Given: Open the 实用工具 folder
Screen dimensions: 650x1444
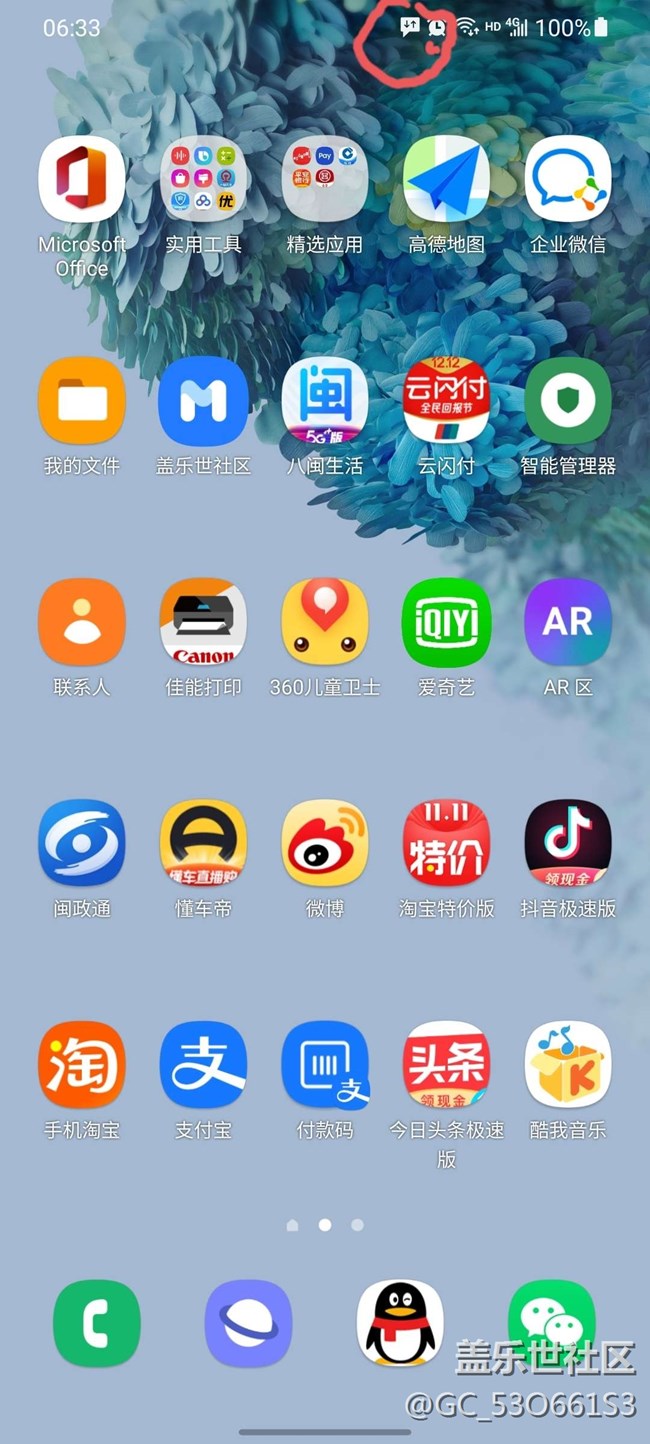Looking at the screenshot, I should pyautogui.click(x=203, y=179).
